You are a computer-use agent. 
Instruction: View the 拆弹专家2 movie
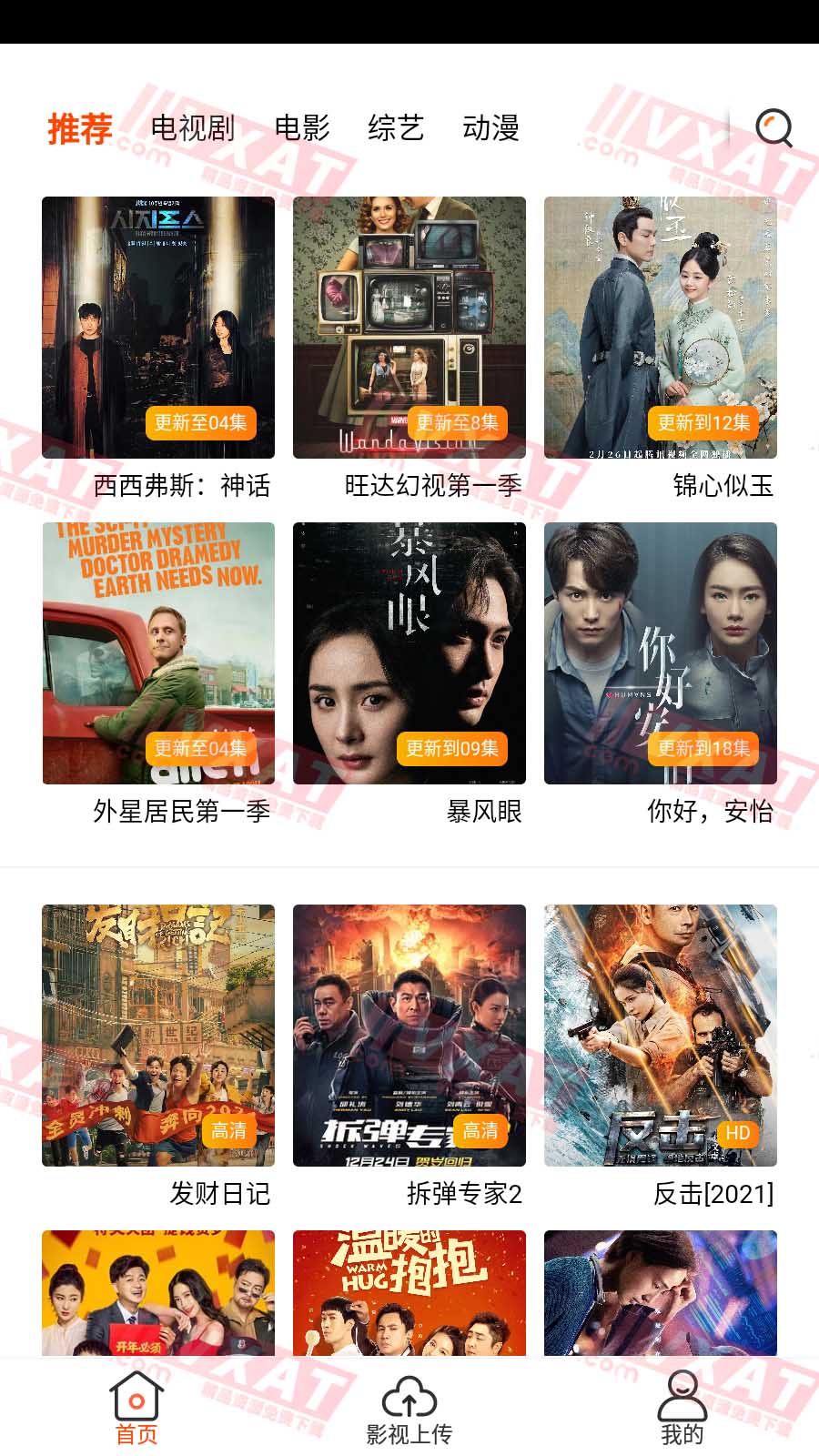pyautogui.click(x=409, y=1036)
